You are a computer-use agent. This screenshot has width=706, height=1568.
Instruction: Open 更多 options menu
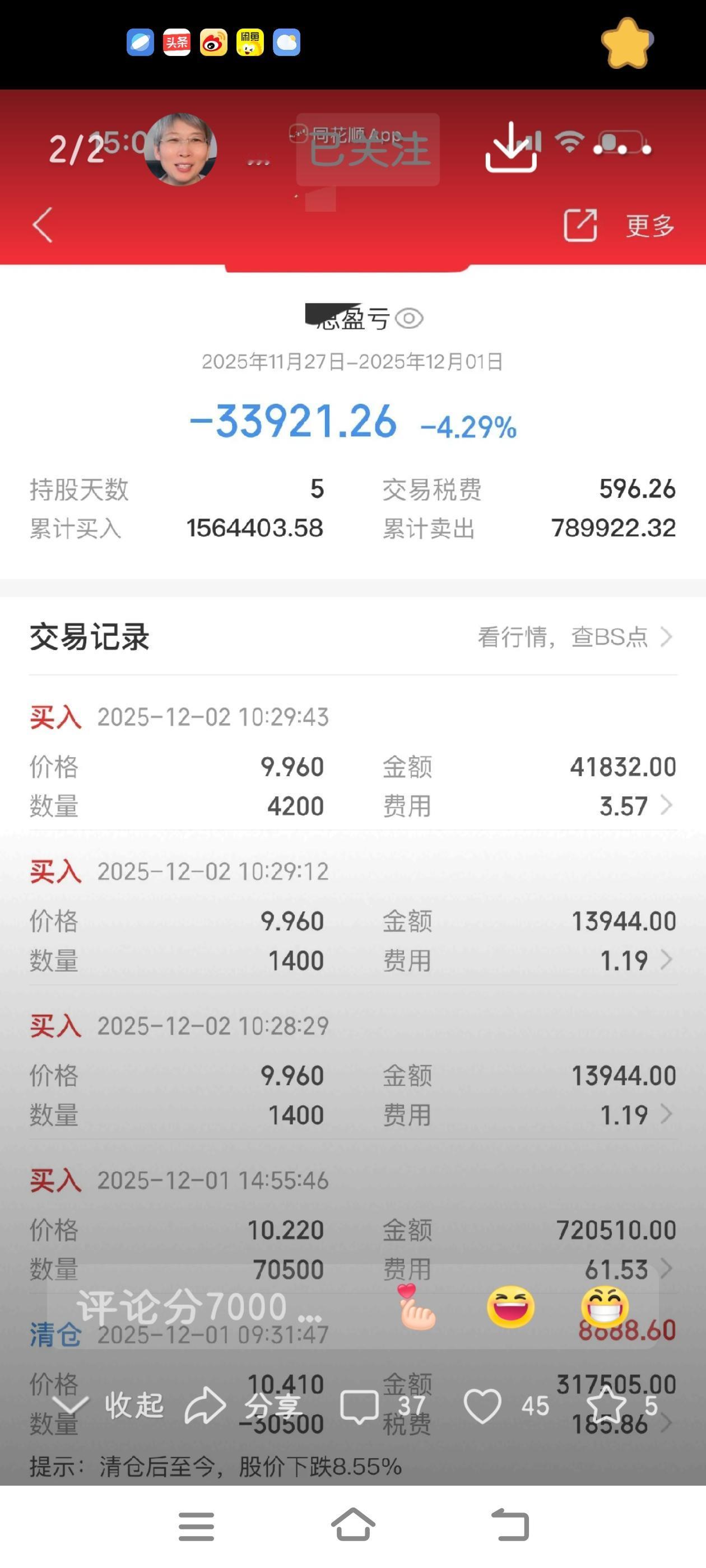pos(649,224)
